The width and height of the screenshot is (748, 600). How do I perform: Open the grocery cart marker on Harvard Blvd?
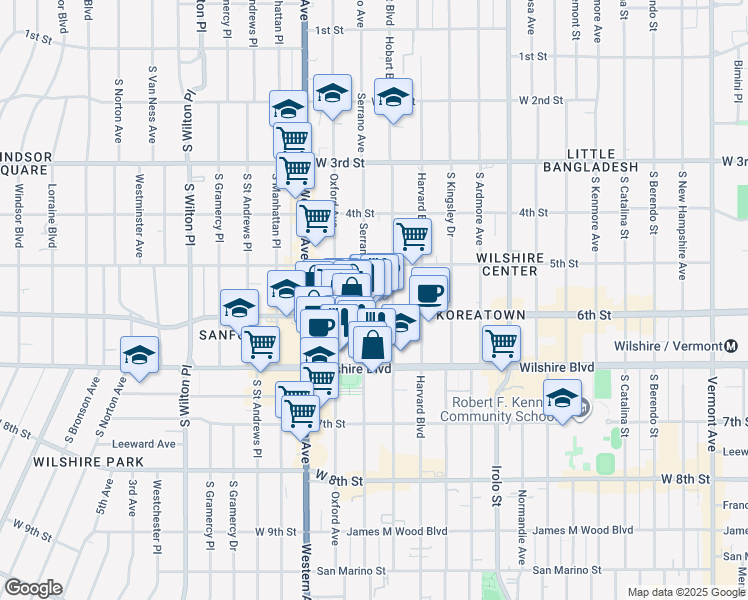(413, 238)
